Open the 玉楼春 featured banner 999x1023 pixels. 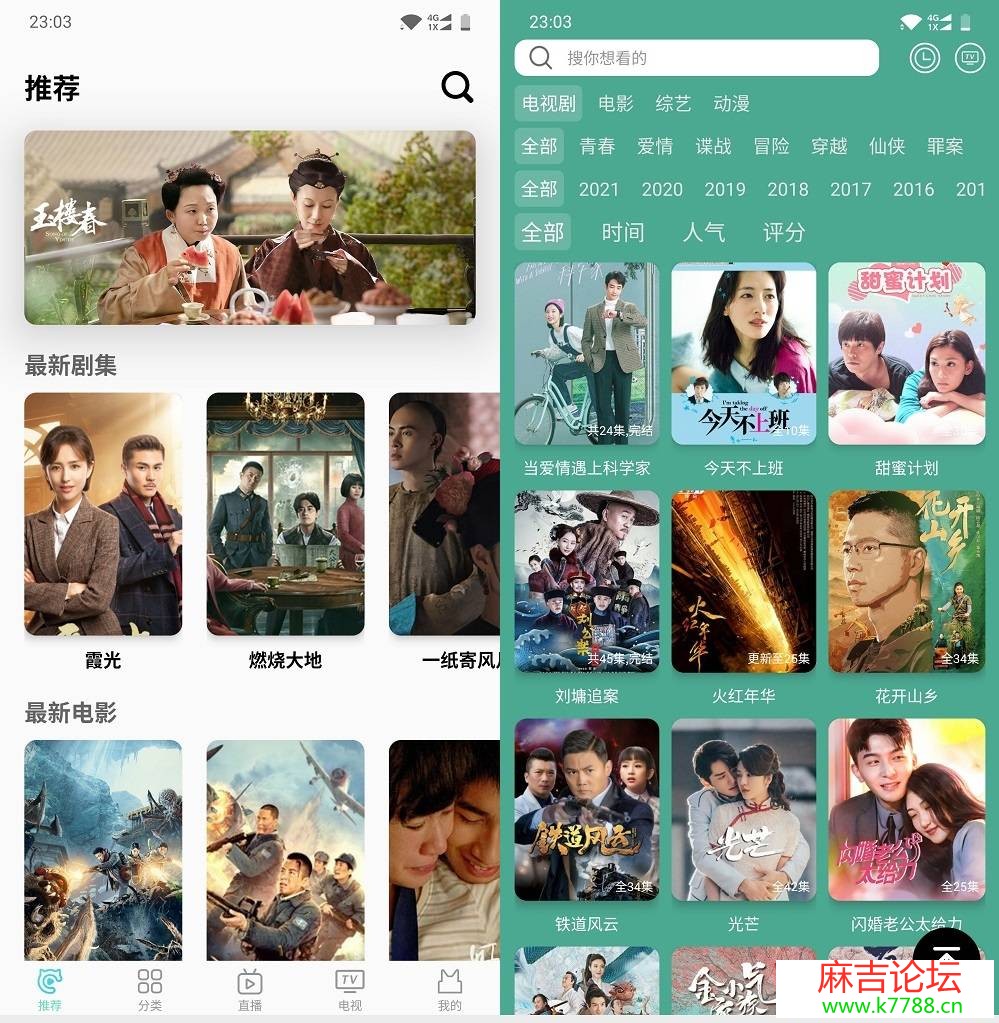(x=250, y=227)
